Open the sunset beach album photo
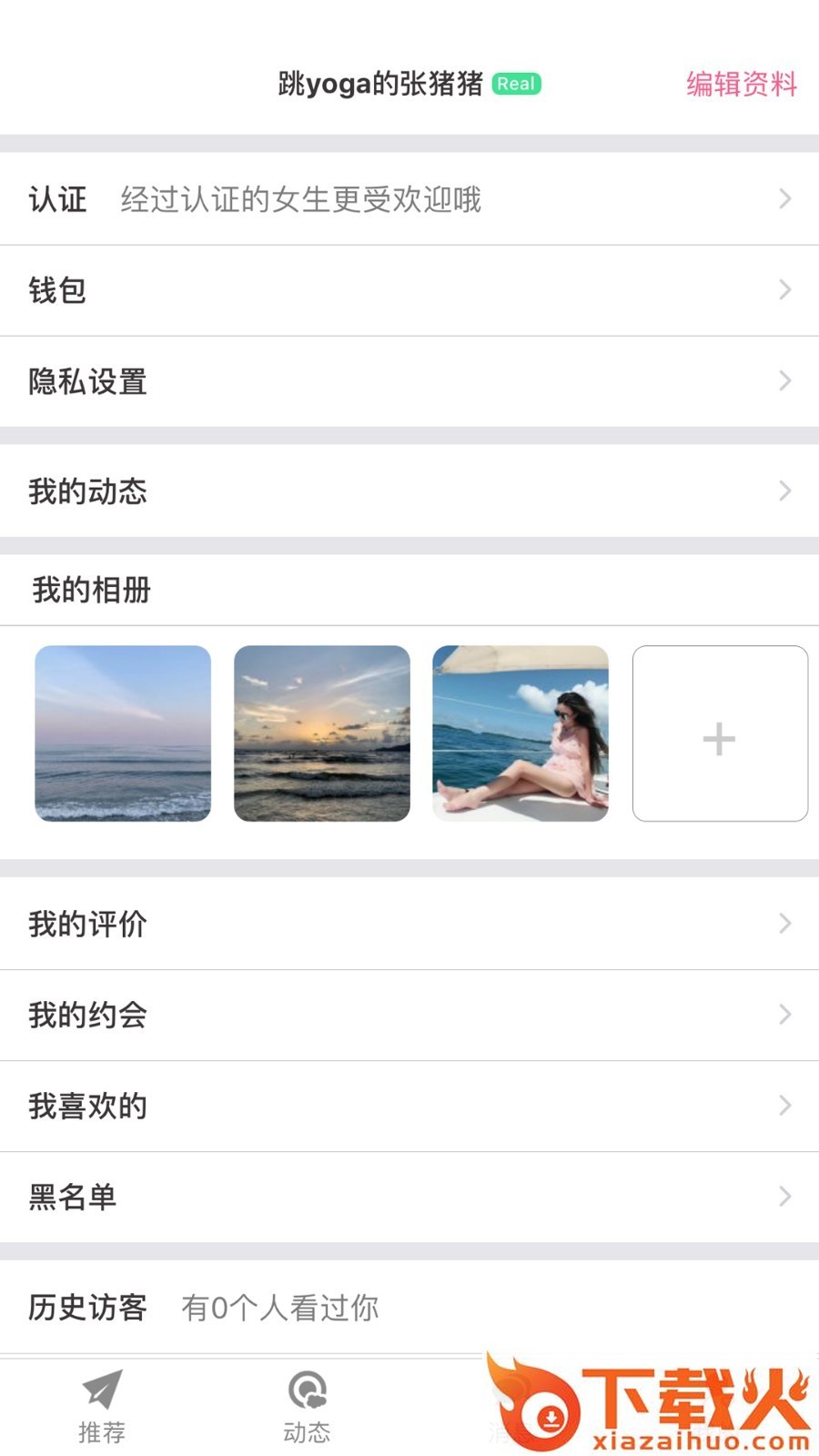 pyautogui.click(x=322, y=733)
